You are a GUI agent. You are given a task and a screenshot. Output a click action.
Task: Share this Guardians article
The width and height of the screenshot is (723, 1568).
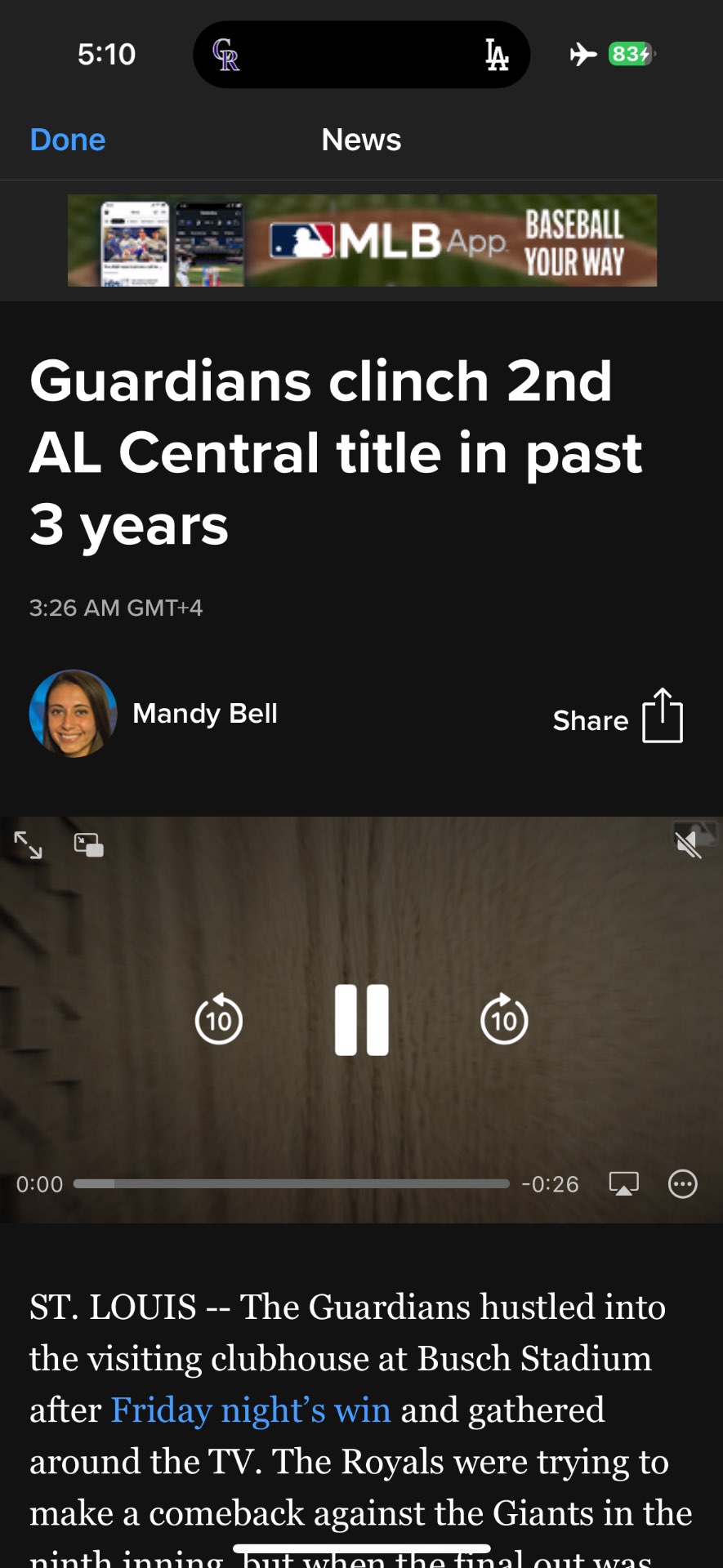[618, 718]
